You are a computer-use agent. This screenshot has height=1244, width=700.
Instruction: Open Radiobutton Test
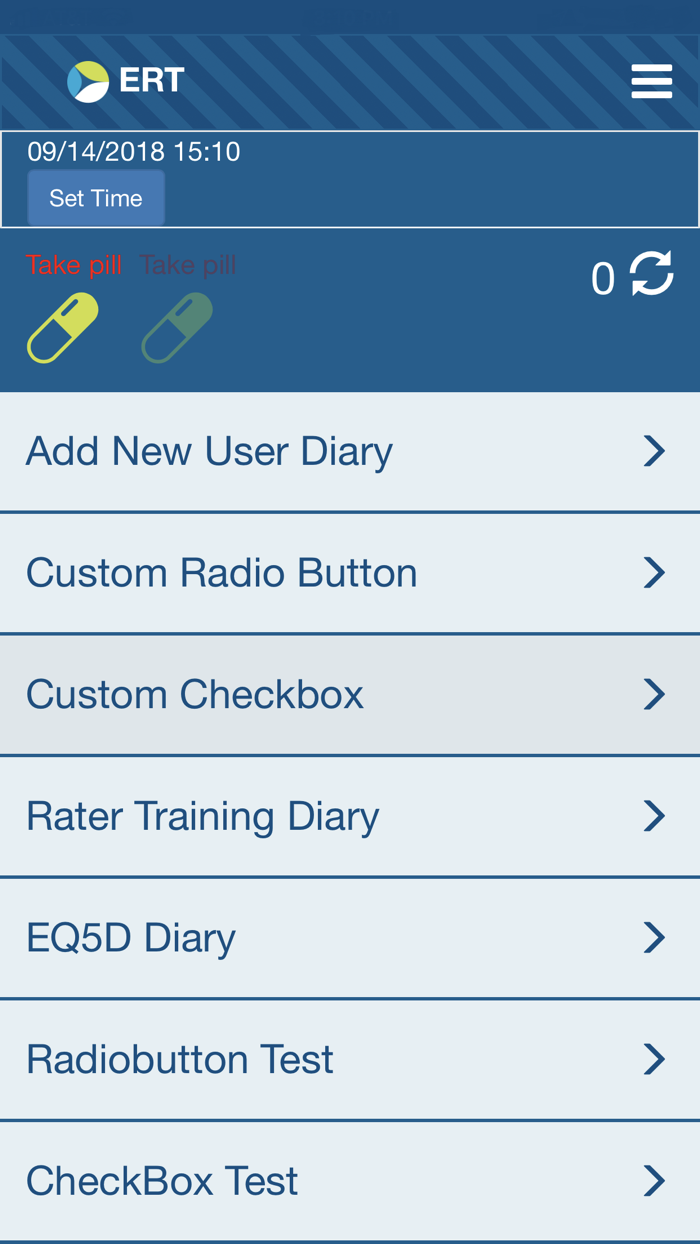(349, 1059)
